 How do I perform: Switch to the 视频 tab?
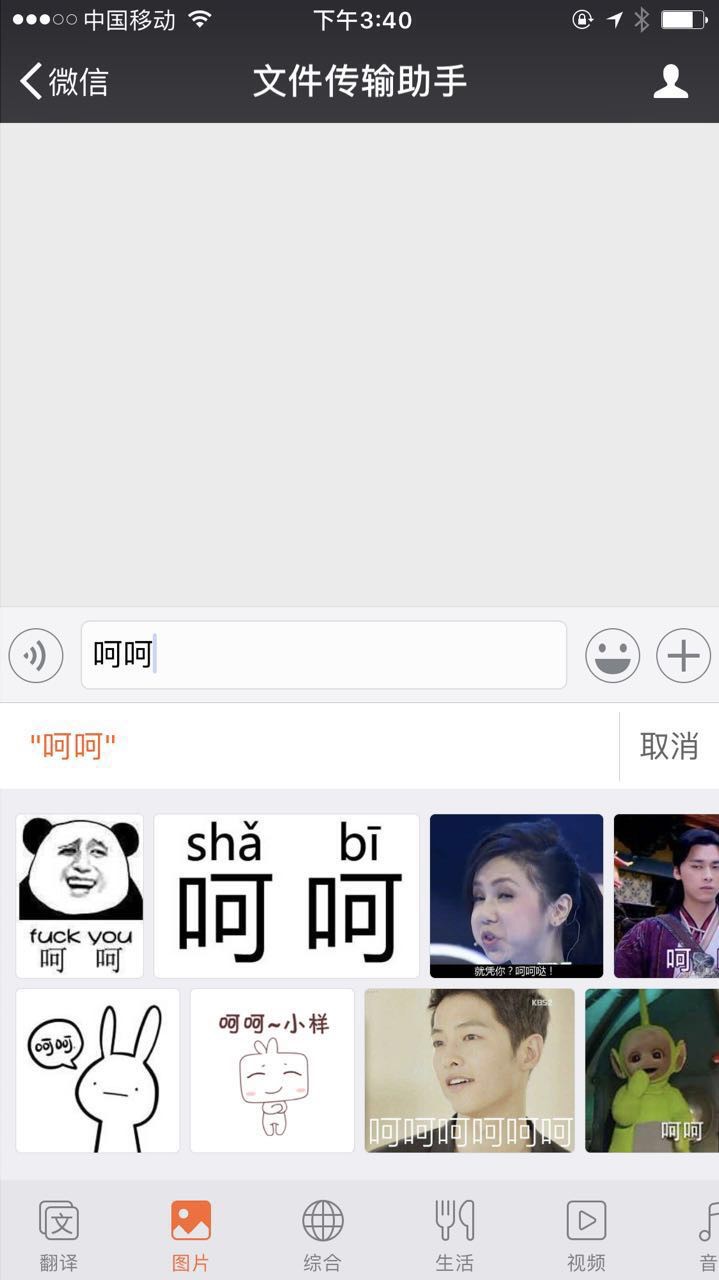tap(586, 1236)
